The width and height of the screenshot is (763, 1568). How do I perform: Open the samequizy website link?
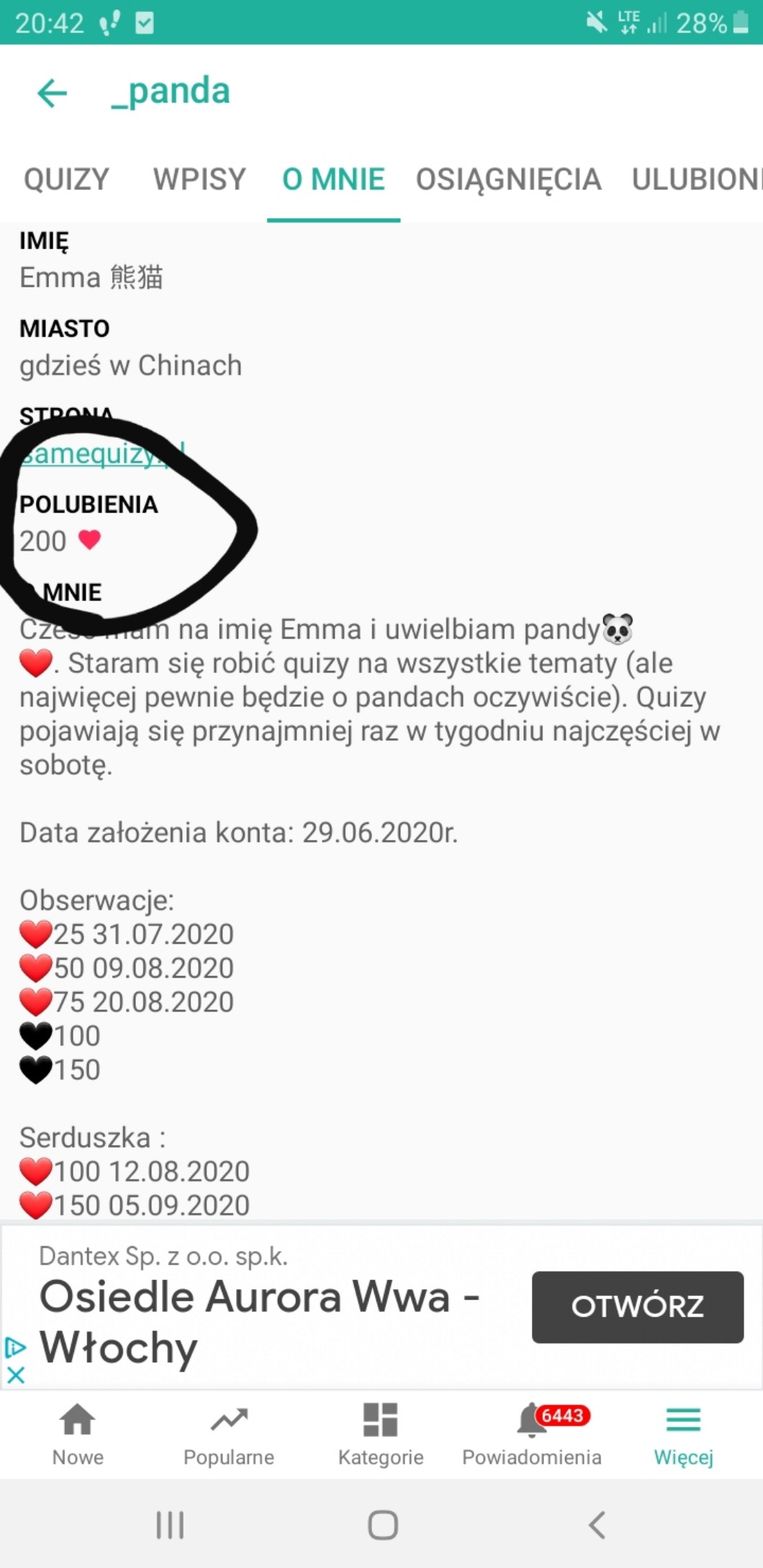(x=101, y=454)
